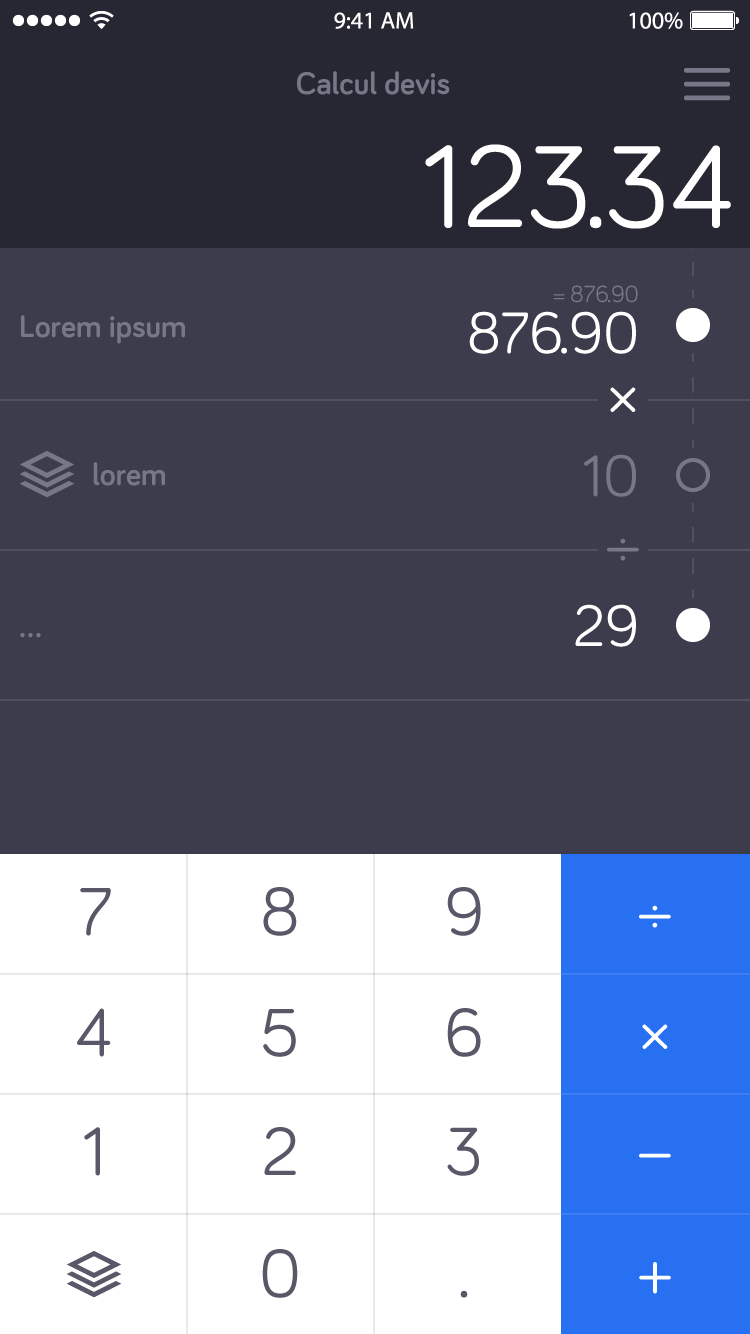
Task: Enter a zero
Action: (280, 1274)
